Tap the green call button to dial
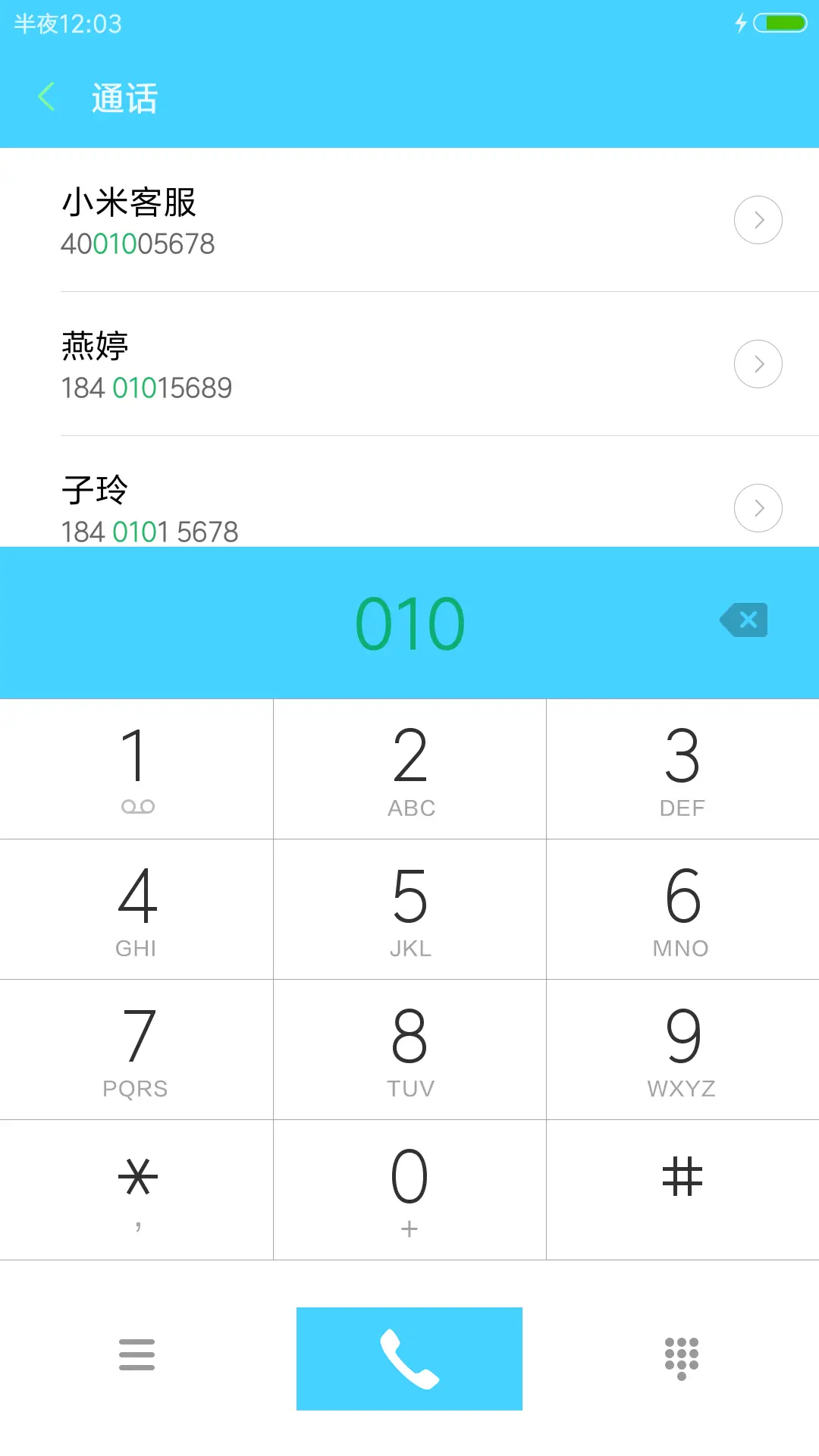 click(x=409, y=1357)
